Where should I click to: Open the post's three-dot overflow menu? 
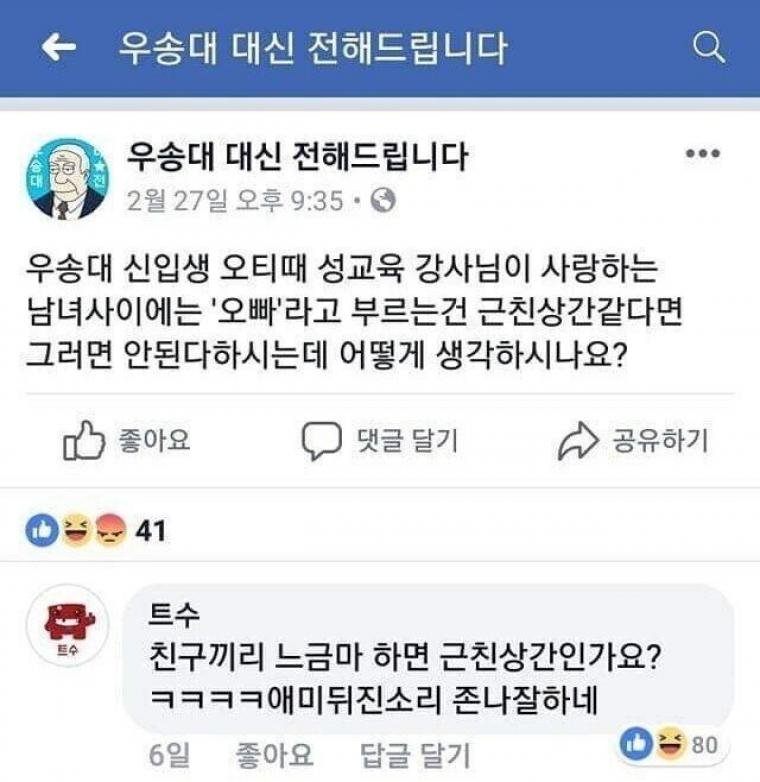[702, 154]
